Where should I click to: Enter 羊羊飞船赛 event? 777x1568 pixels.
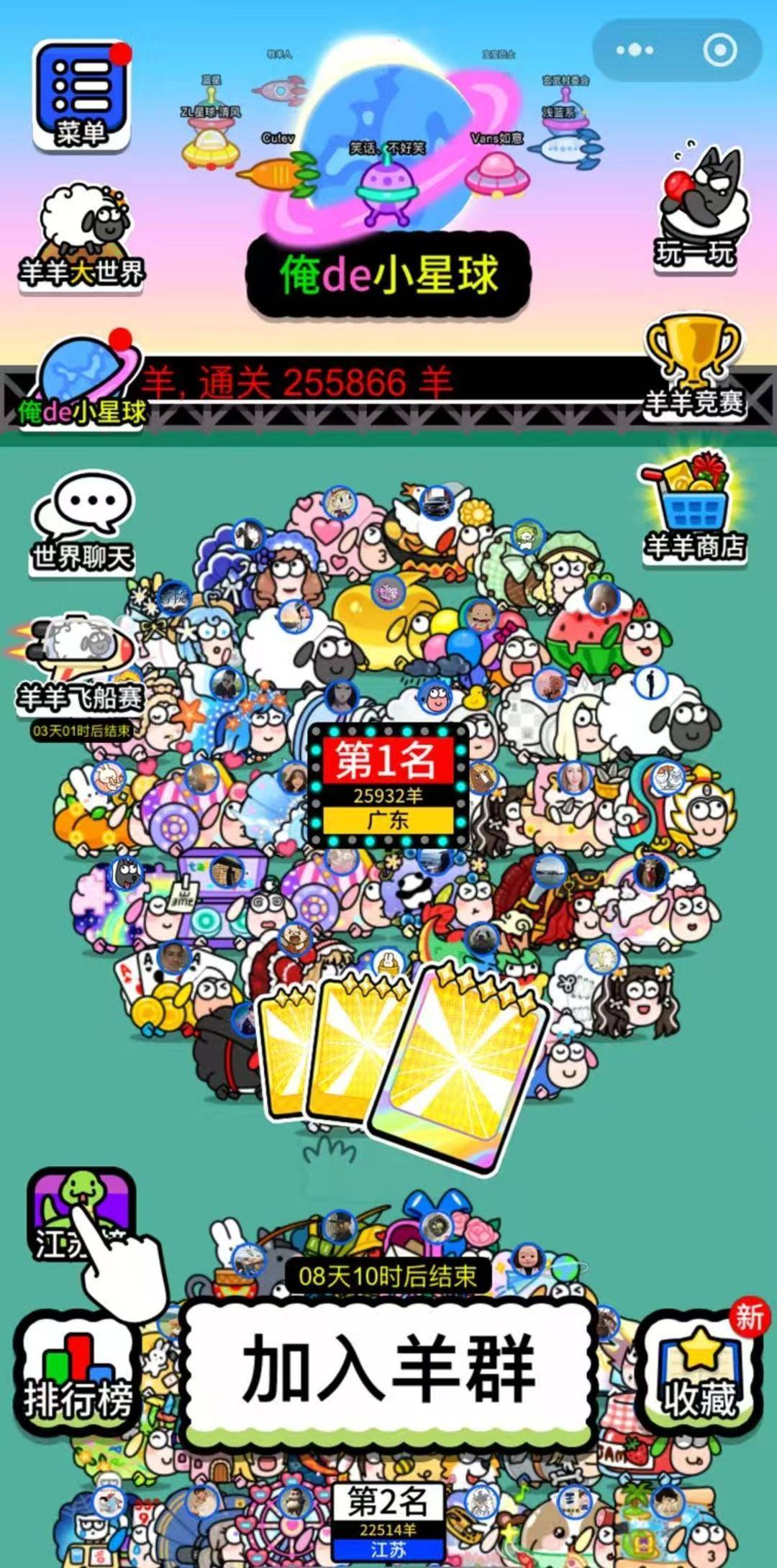tap(81, 669)
